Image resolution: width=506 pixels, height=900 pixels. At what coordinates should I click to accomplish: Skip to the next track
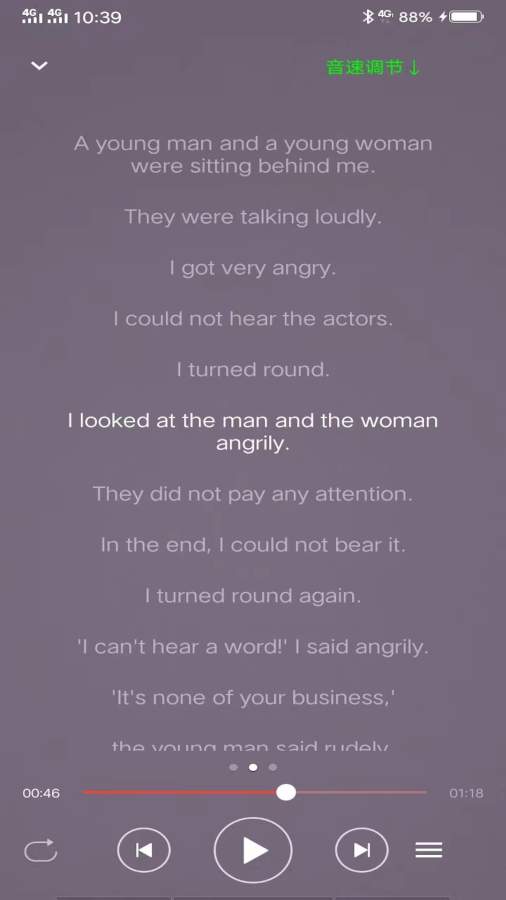[361, 849]
